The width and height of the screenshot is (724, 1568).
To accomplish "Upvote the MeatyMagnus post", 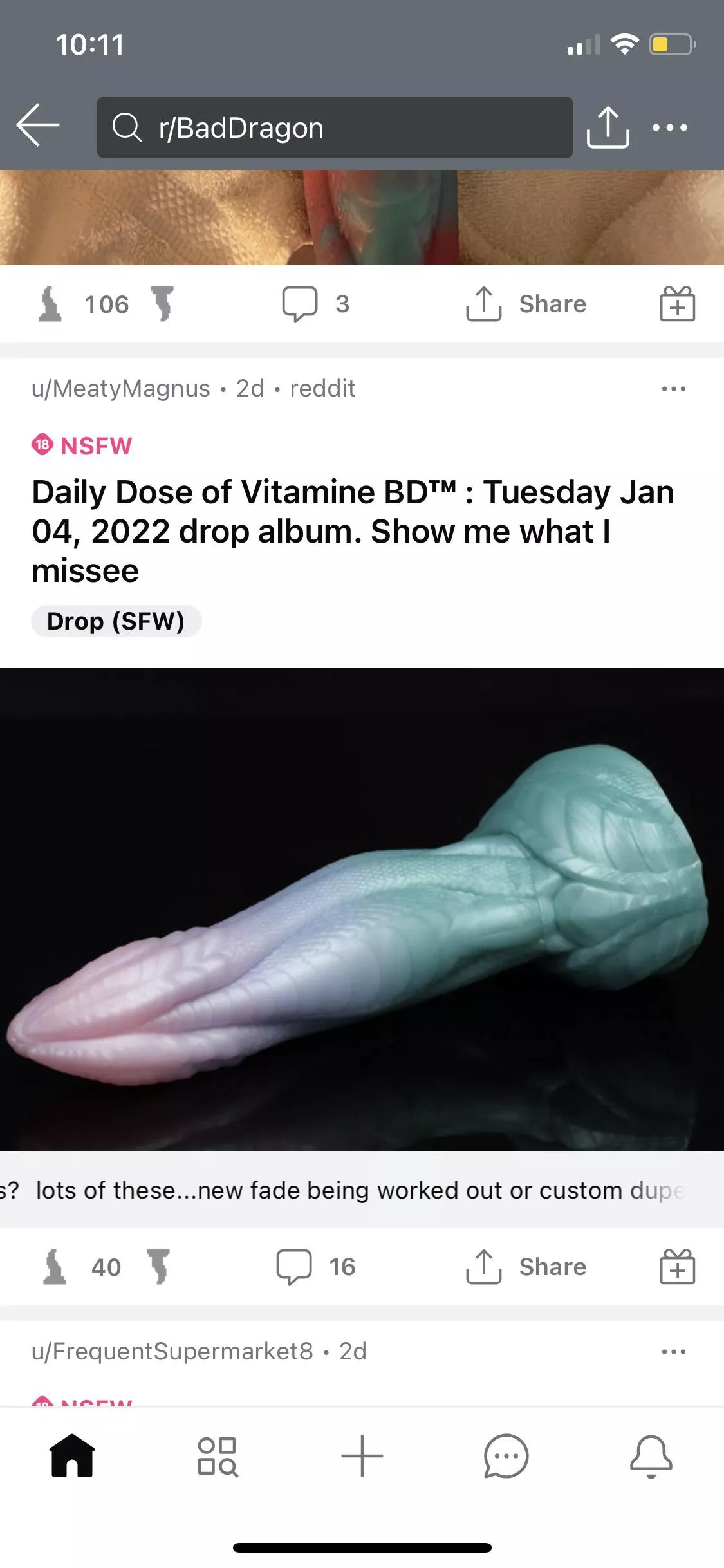I will [x=55, y=1267].
